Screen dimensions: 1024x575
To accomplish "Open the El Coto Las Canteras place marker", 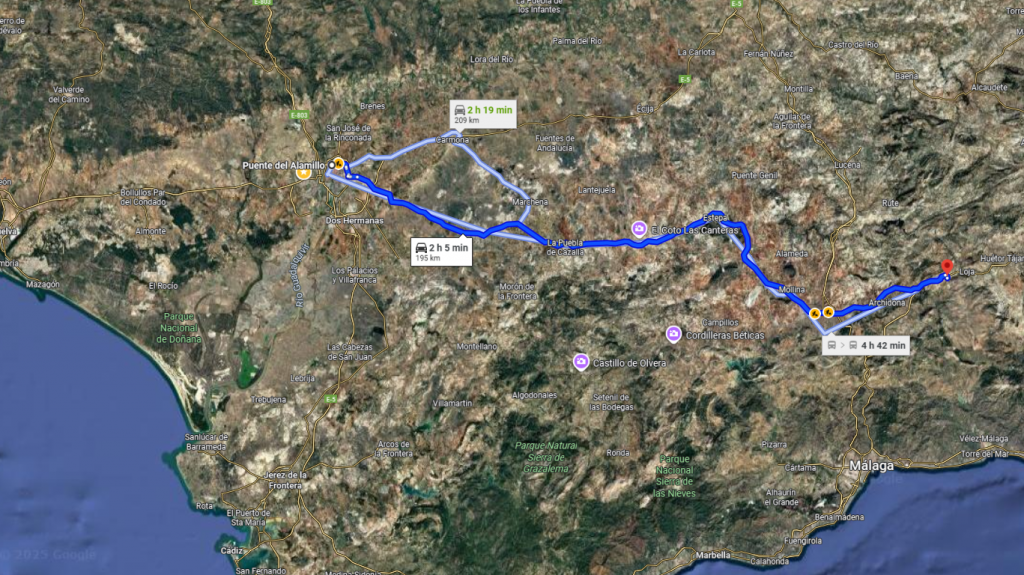I will tap(638, 229).
